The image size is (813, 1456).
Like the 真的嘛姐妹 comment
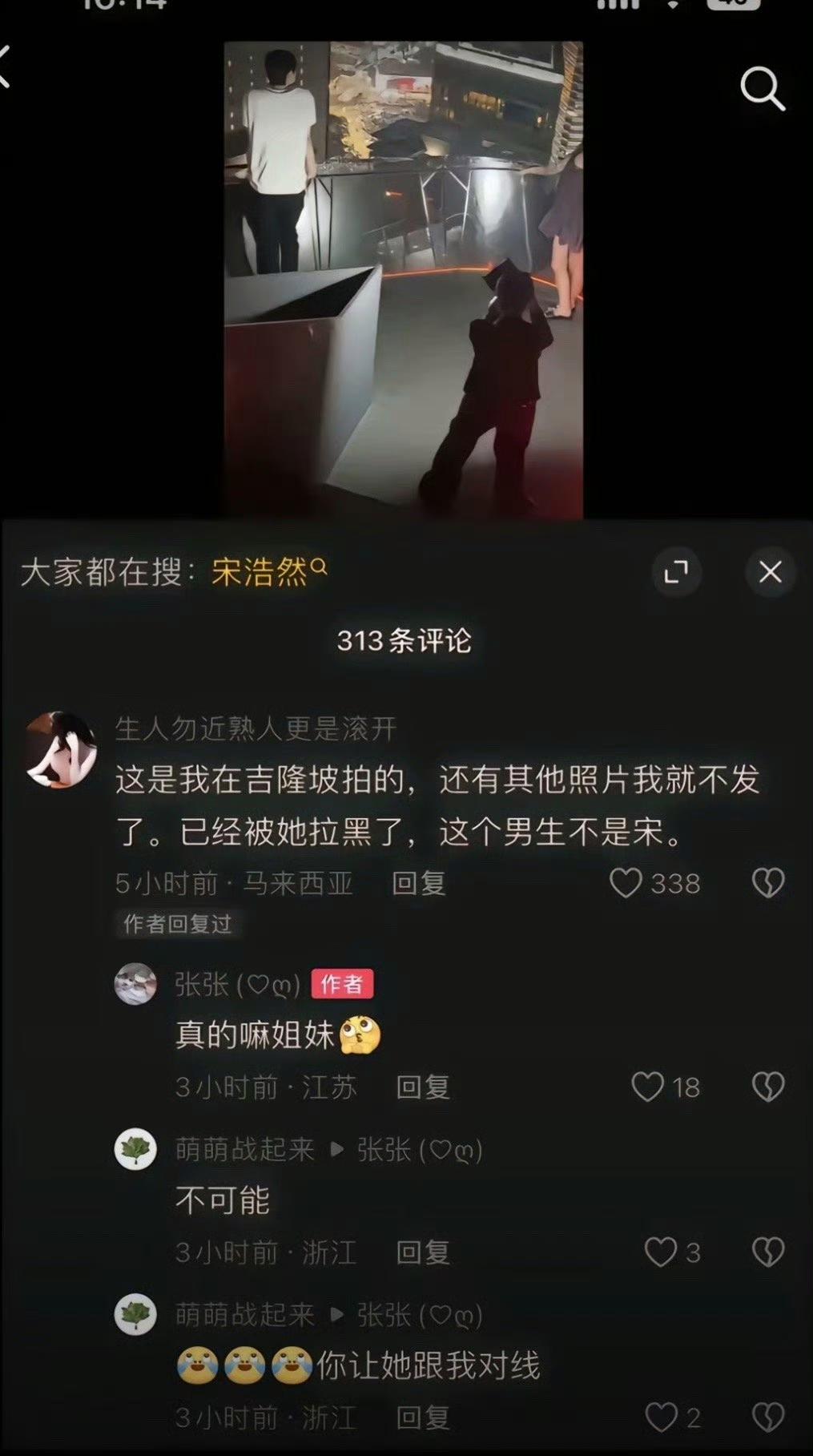pos(647,1087)
